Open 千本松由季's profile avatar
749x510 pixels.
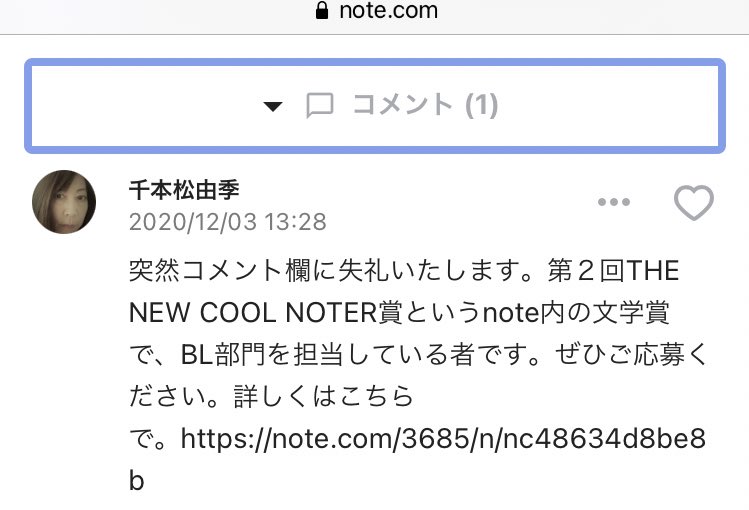(x=66, y=201)
